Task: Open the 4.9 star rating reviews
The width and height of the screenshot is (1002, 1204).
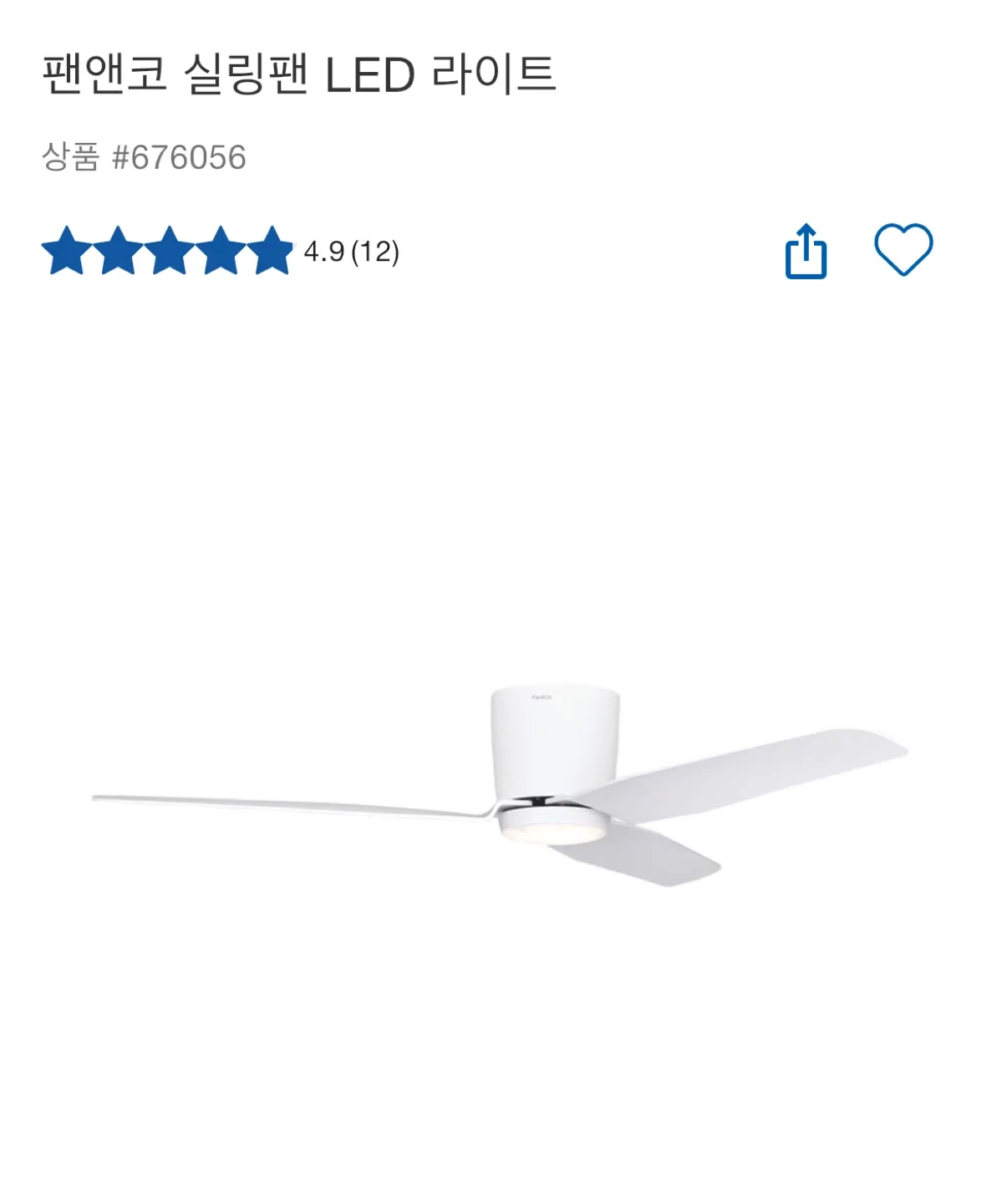Action: point(221,251)
